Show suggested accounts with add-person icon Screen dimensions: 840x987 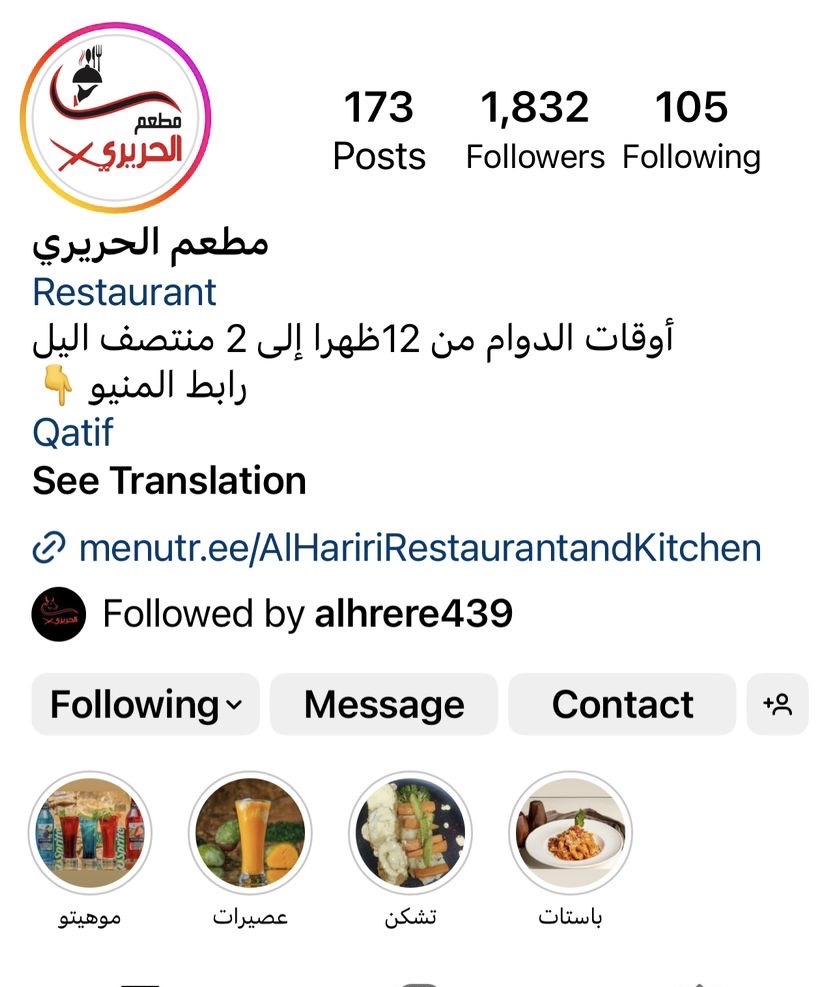point(778,705)
